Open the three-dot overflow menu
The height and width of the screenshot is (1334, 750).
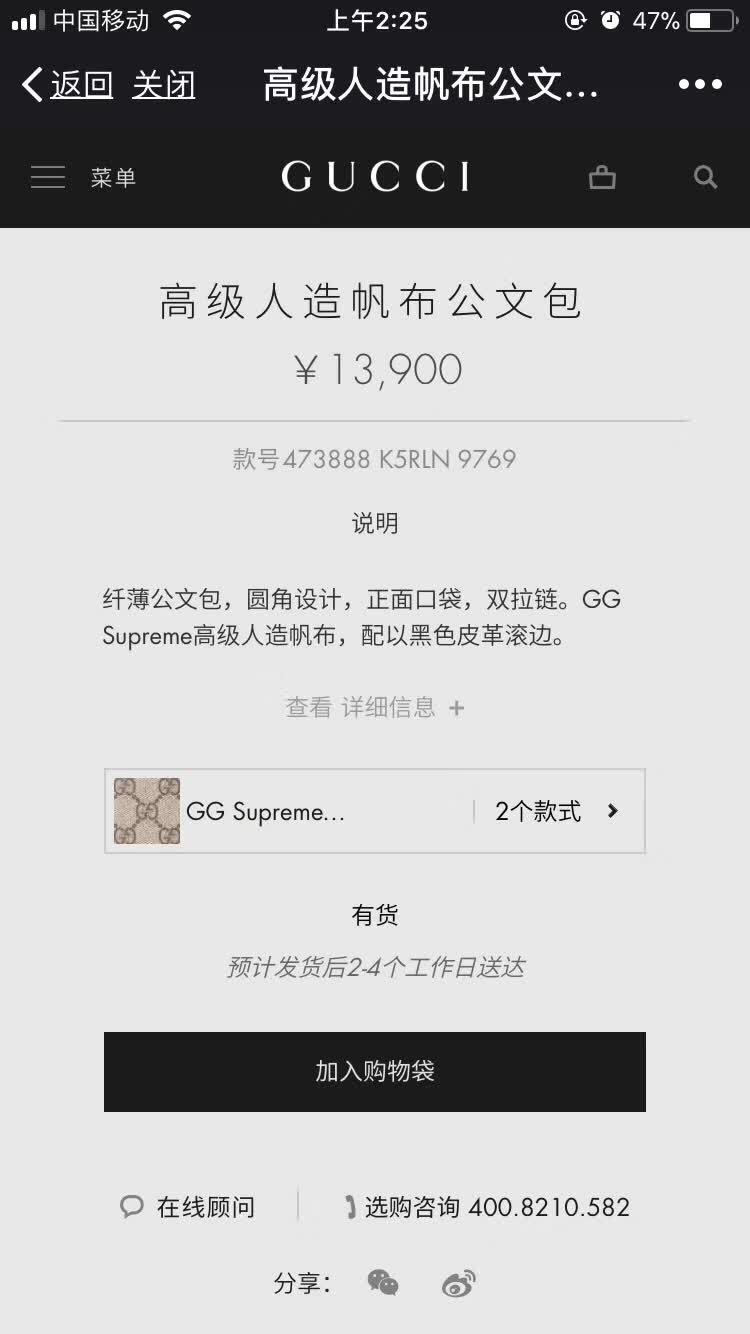[x=699, y=85]
